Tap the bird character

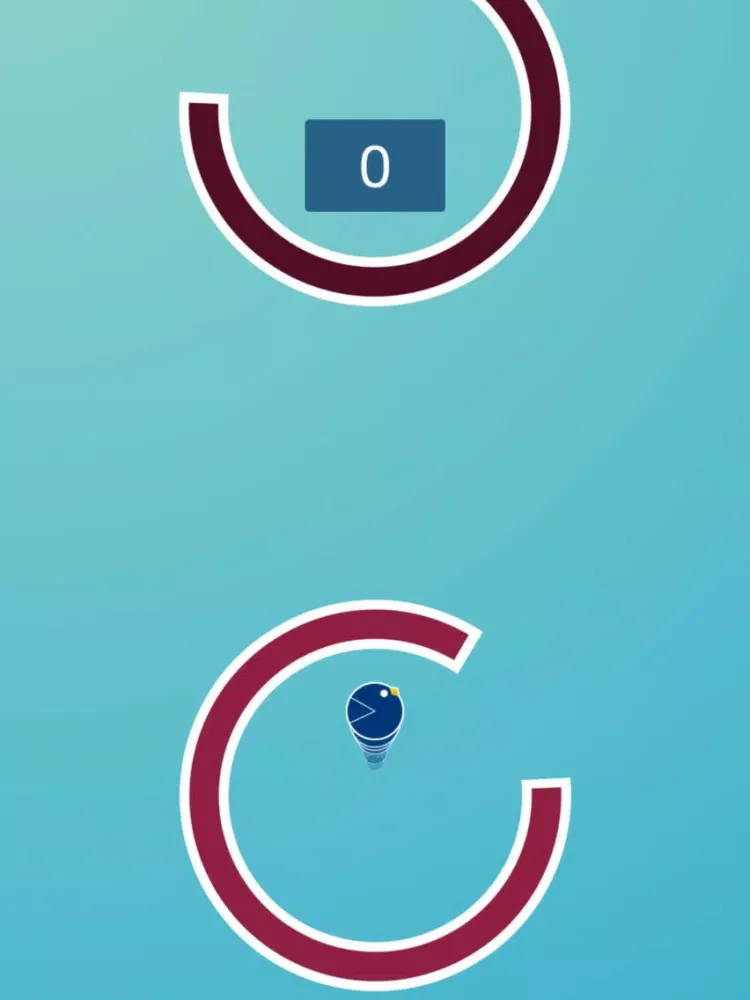[375, 712]
